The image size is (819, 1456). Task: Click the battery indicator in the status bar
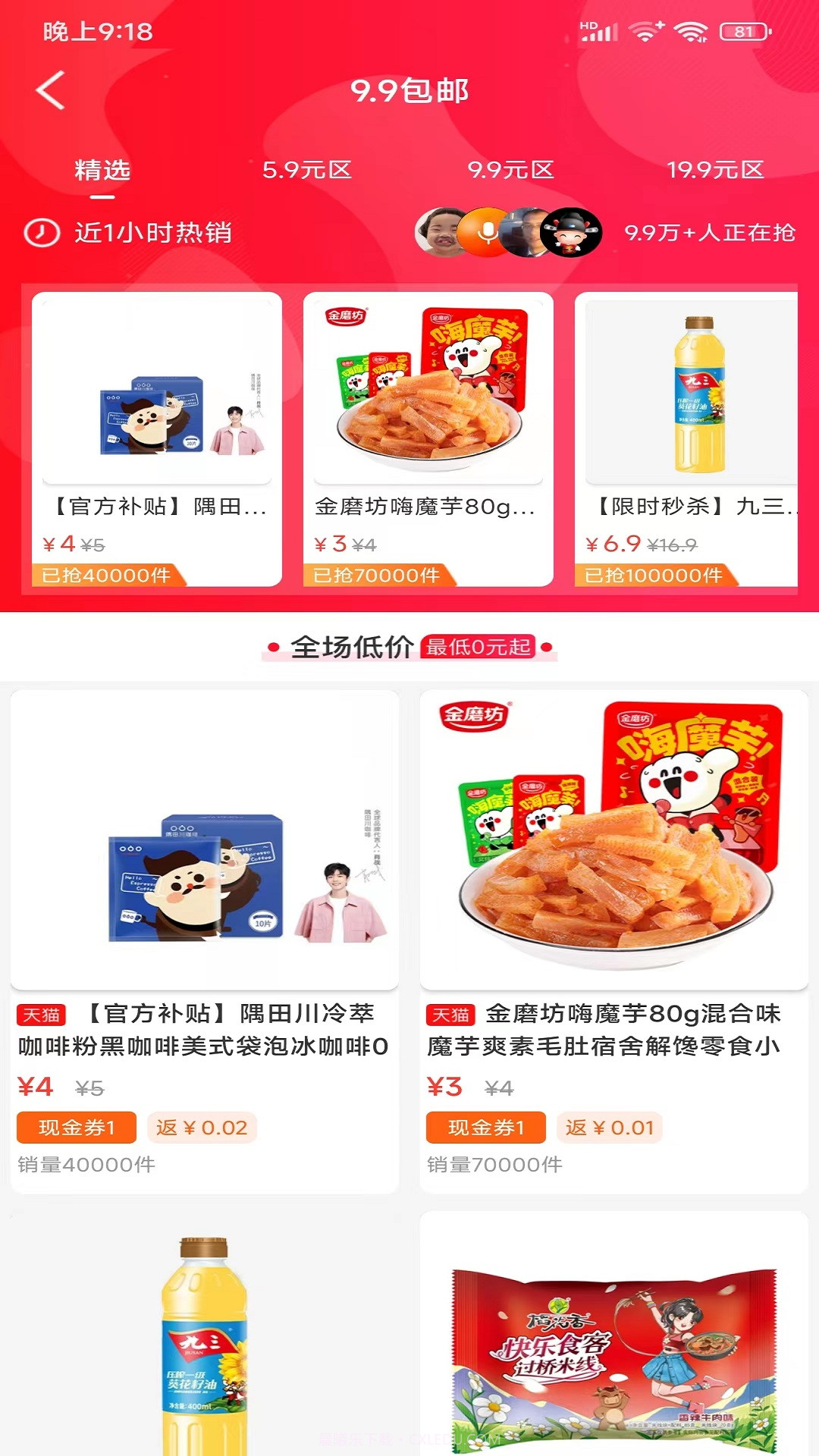pyautogui.click(x=742, y=32)
